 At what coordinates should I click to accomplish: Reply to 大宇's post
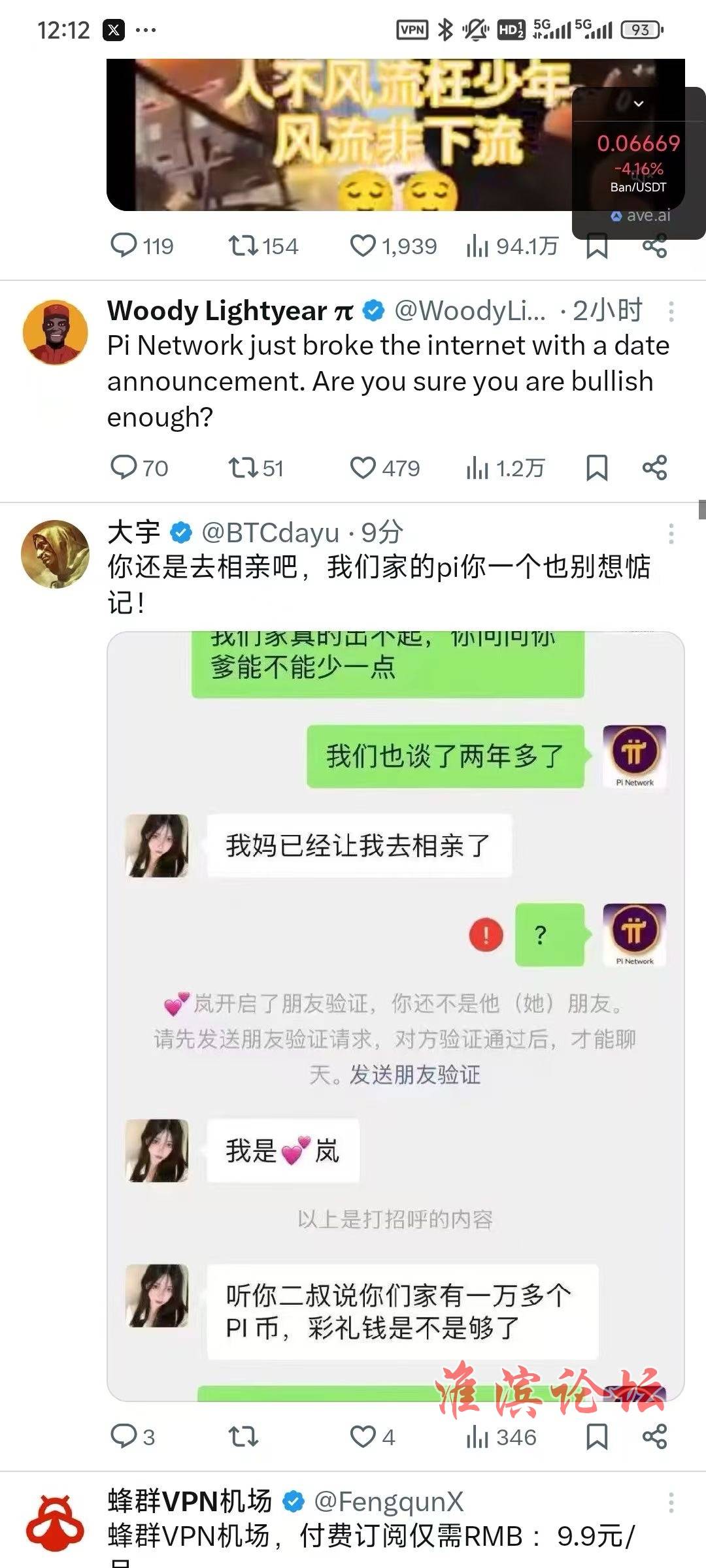click(x=124, y=1437)
